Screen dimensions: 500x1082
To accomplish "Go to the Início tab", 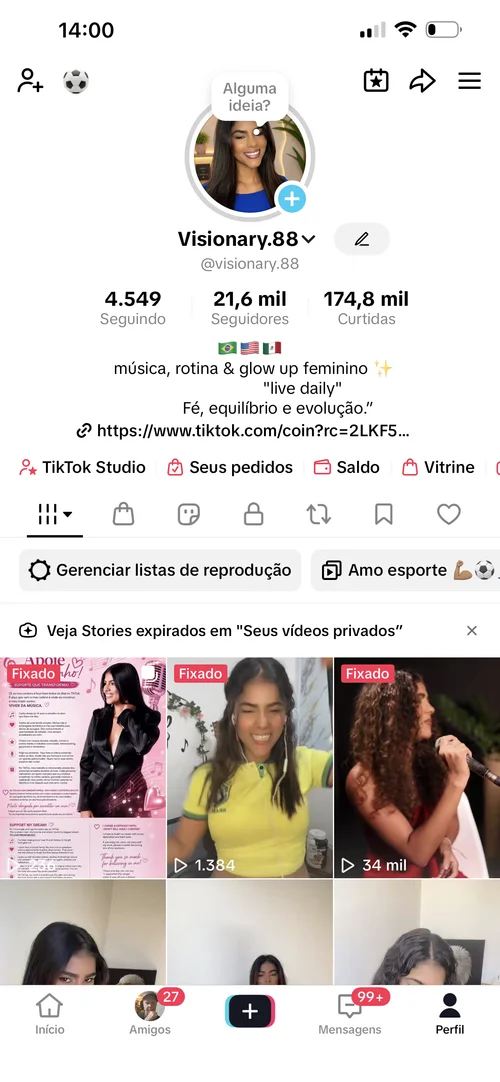I will coord(50,1014).
